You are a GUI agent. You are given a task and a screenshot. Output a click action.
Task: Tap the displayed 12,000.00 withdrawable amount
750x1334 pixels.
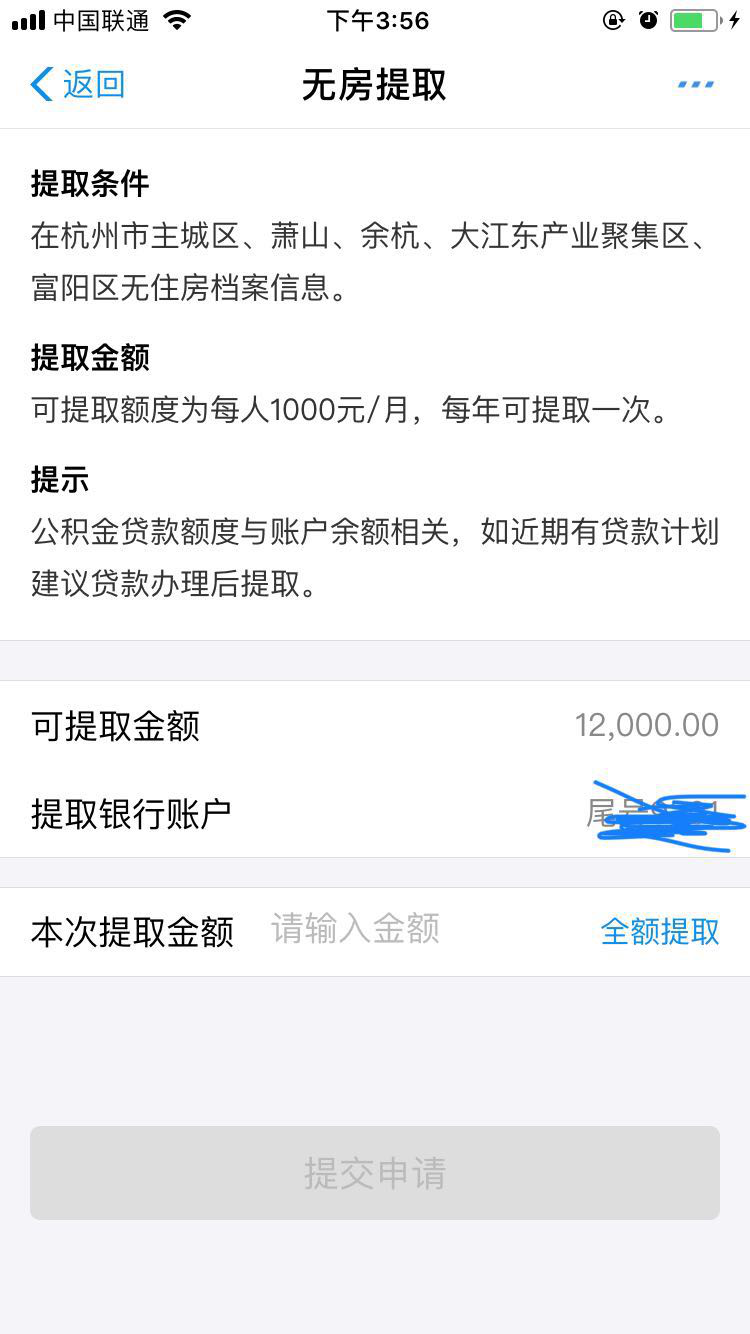coord(647,725)
